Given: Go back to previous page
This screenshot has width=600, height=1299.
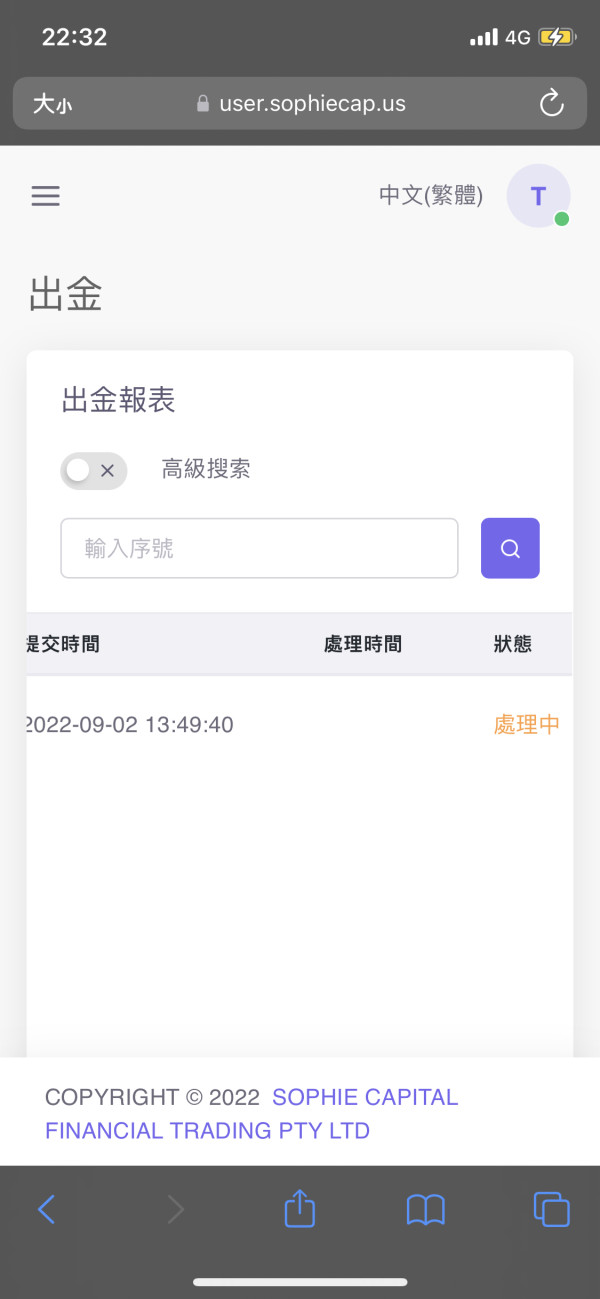Looking at the screenshot, I should pyautogui.click(x=46, y=1210).
